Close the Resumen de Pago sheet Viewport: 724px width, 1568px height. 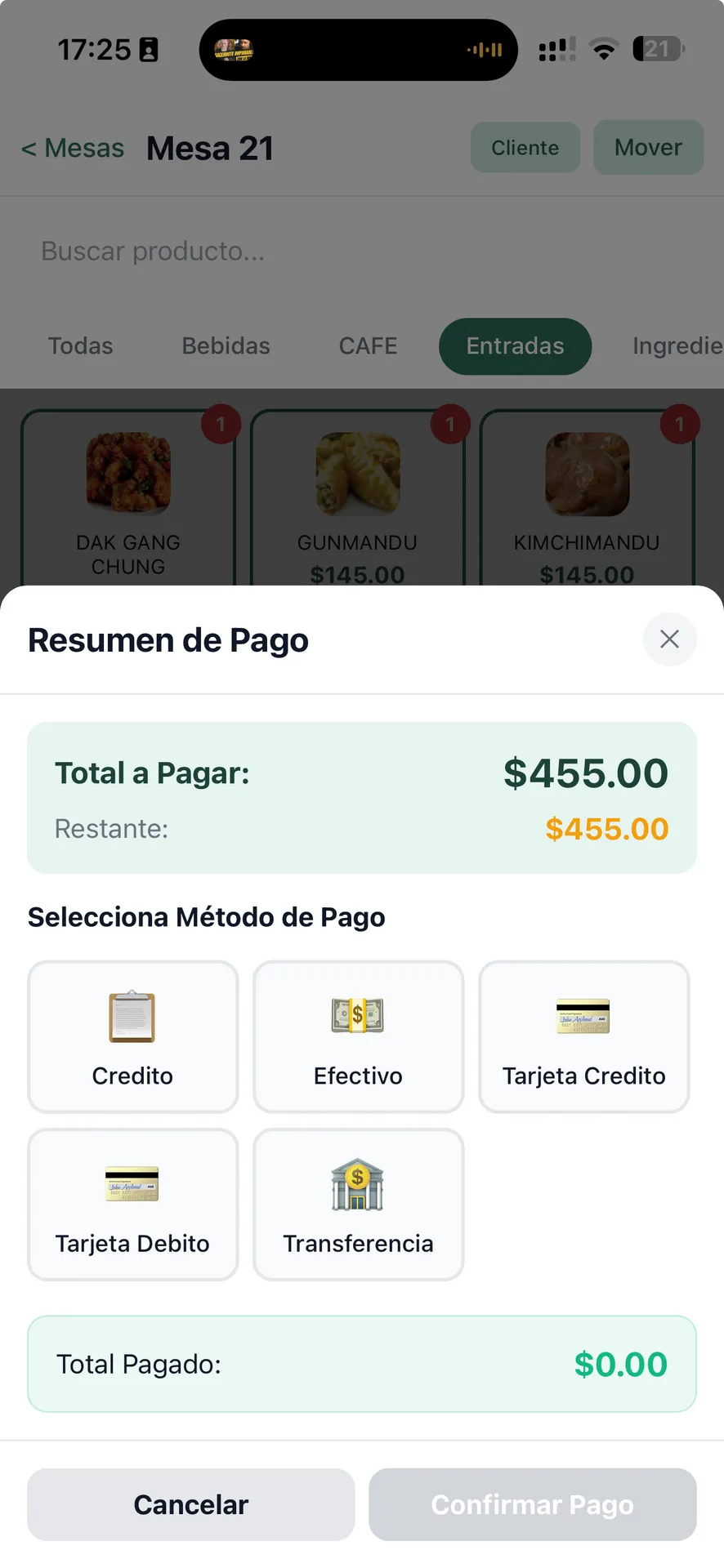point(669,639)
